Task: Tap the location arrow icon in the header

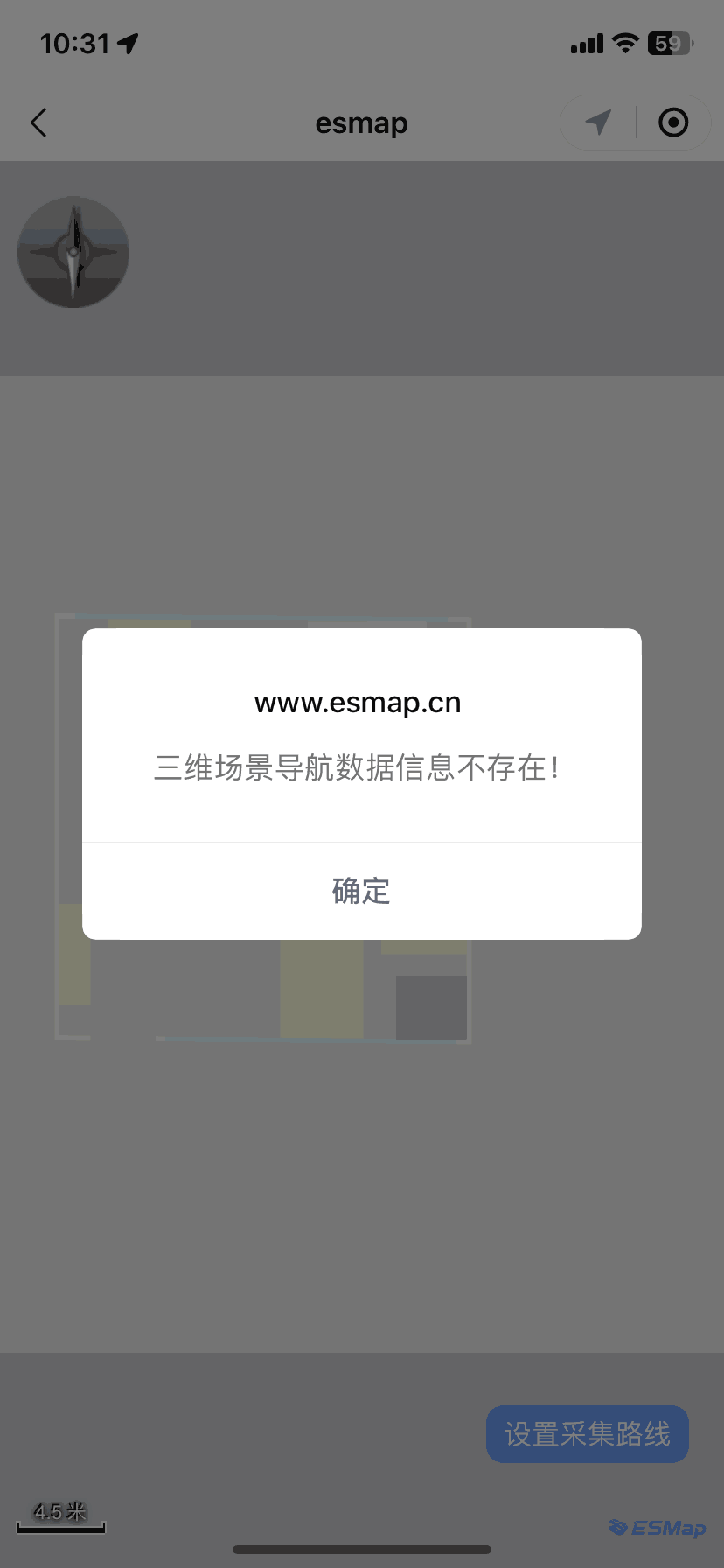Action: [x=598, y=122]
